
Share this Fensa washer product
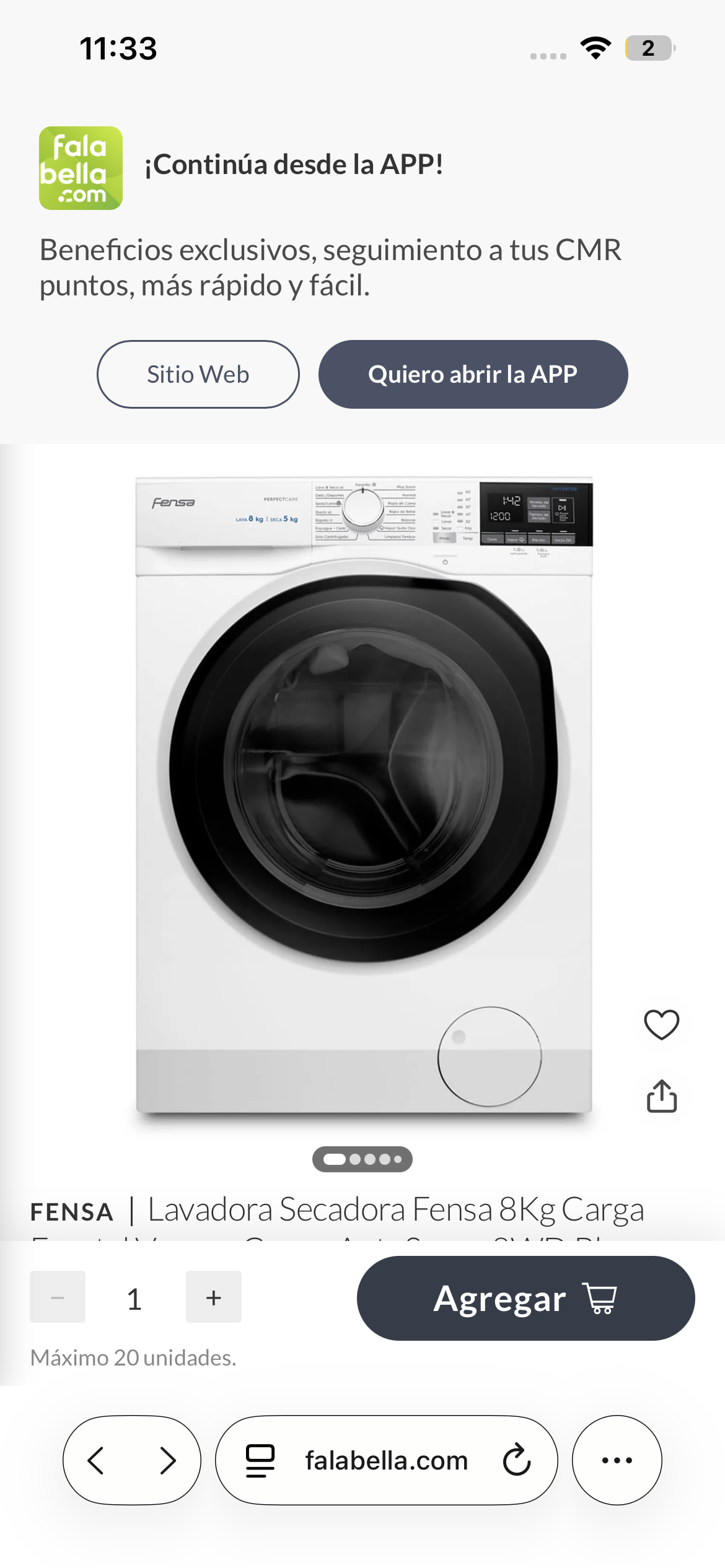tap(661, 1097)
